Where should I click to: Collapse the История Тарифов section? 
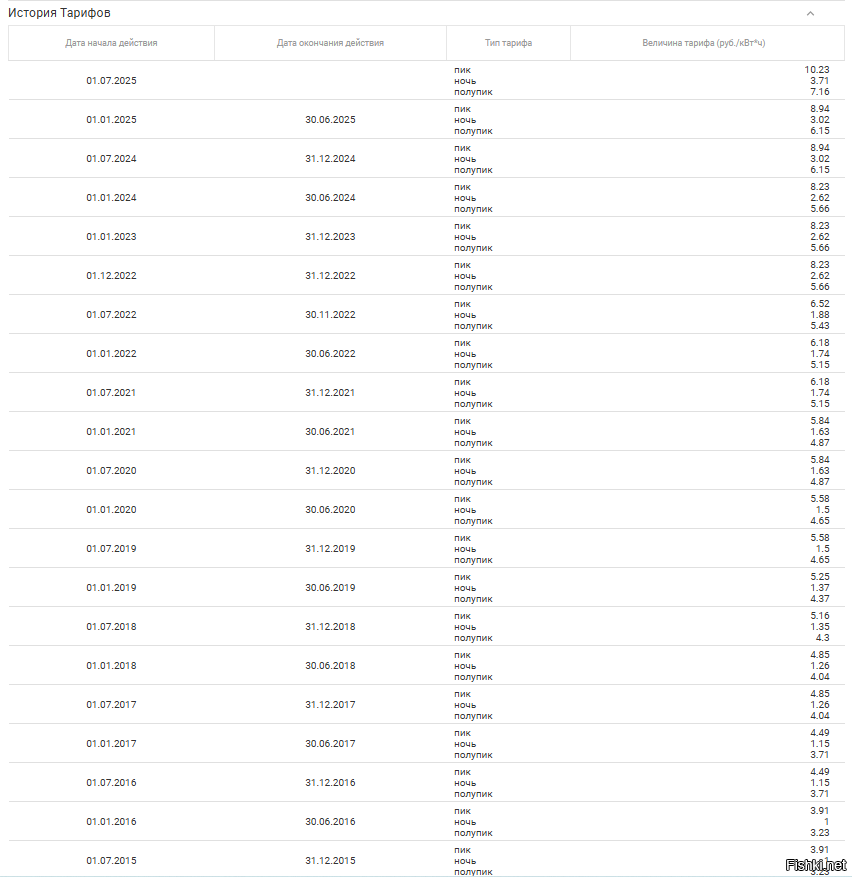(810, 13)
